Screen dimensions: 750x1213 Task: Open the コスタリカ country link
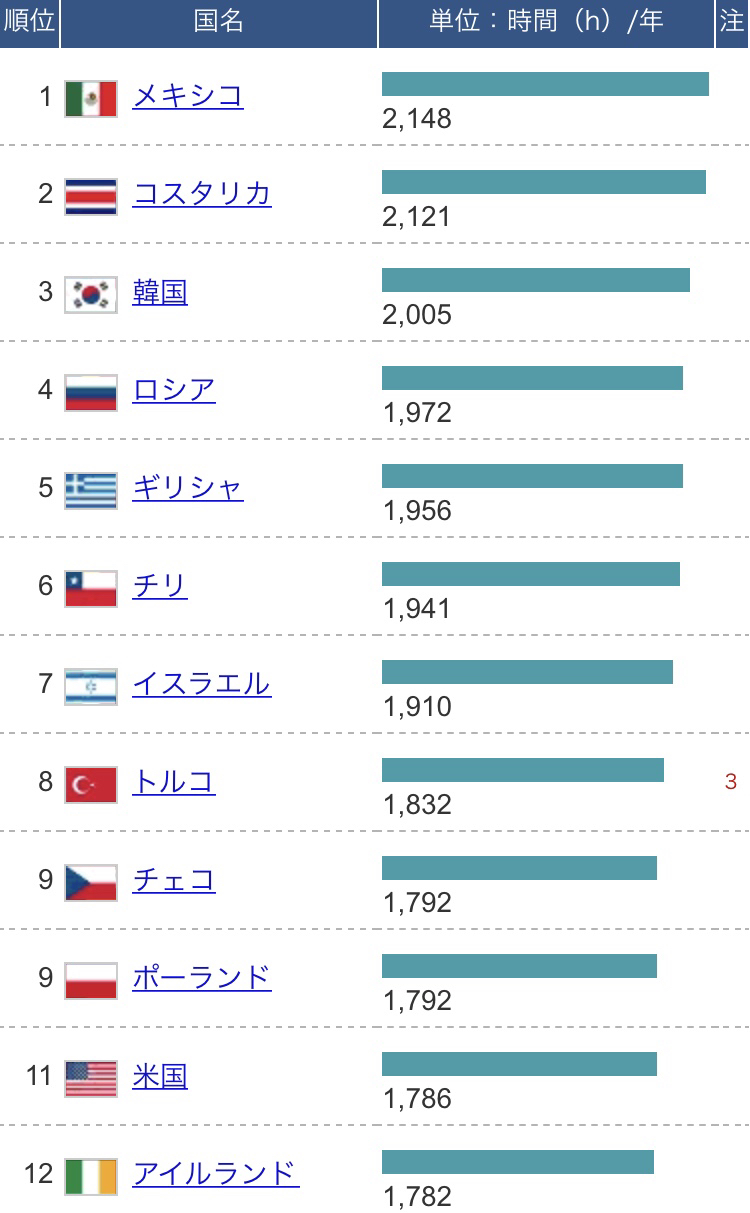pyautogui.click(x=202, y=194)
